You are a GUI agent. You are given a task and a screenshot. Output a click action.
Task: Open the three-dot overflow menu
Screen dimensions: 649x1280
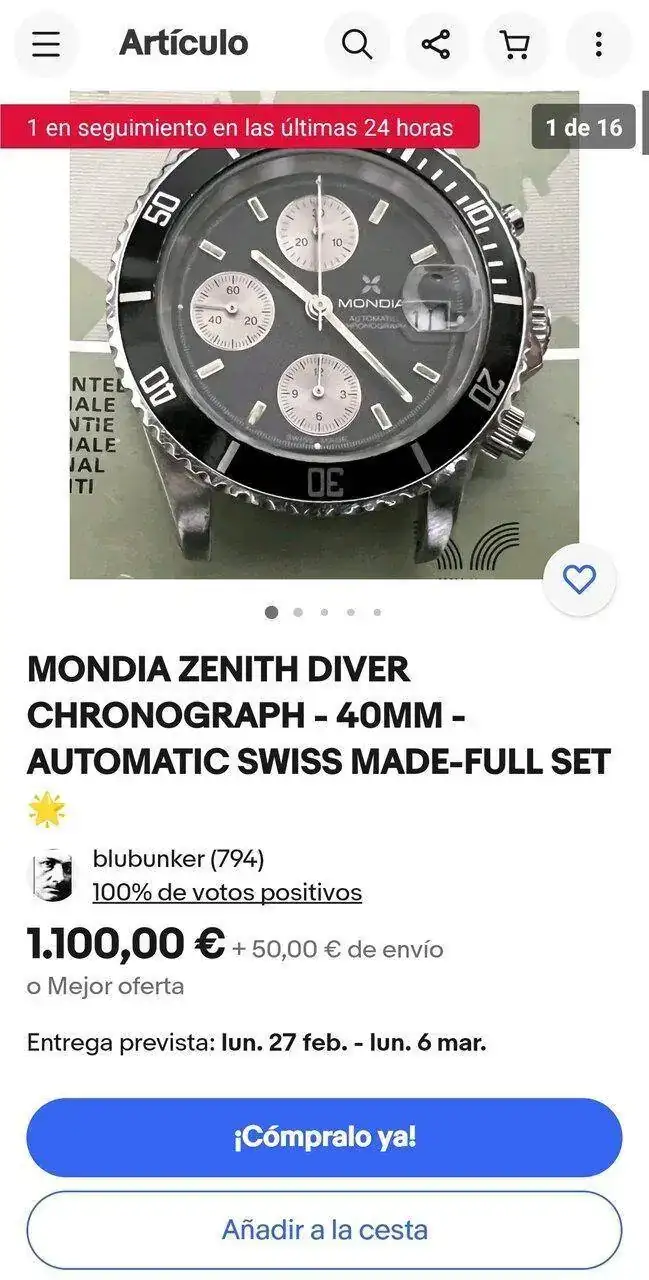598,44
